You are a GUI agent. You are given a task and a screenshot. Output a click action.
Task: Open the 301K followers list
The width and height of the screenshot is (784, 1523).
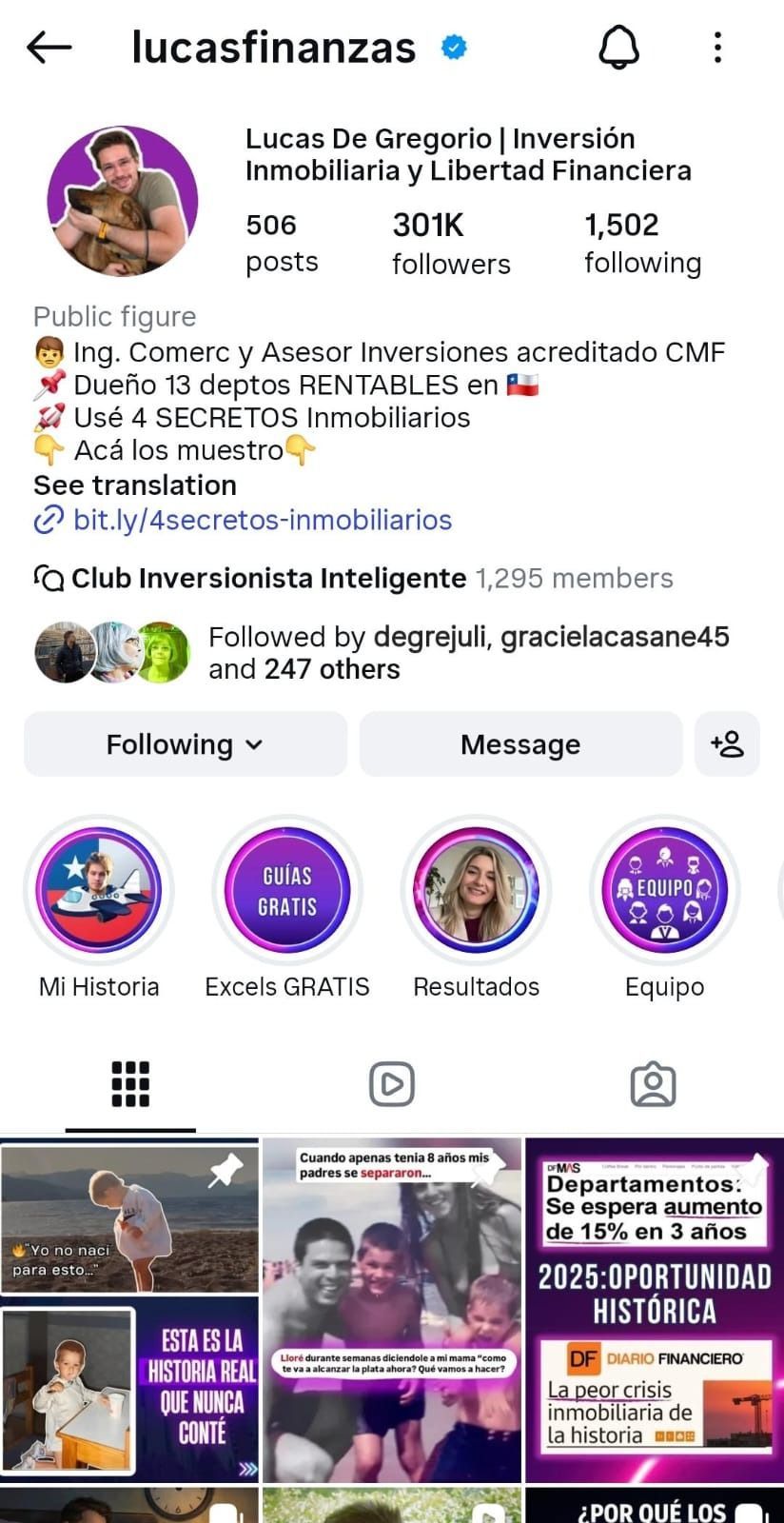point(451,244)
